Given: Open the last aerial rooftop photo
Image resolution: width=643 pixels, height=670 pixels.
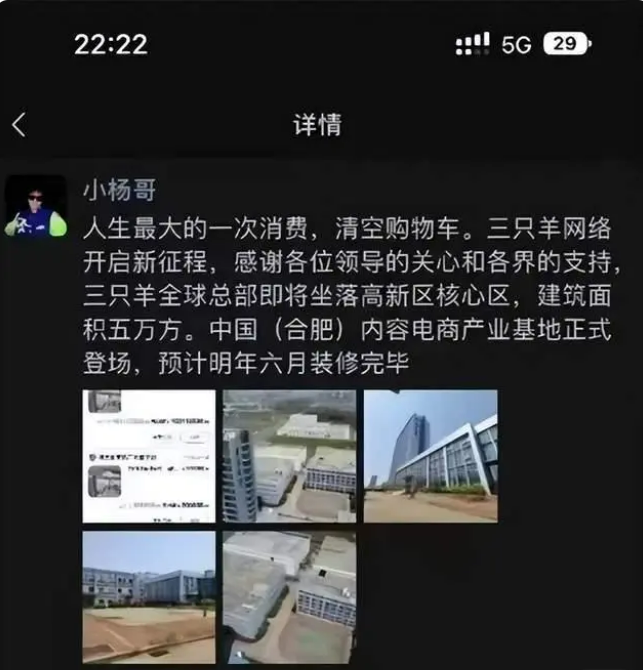Looking at the screenshot, I should 289,596.
